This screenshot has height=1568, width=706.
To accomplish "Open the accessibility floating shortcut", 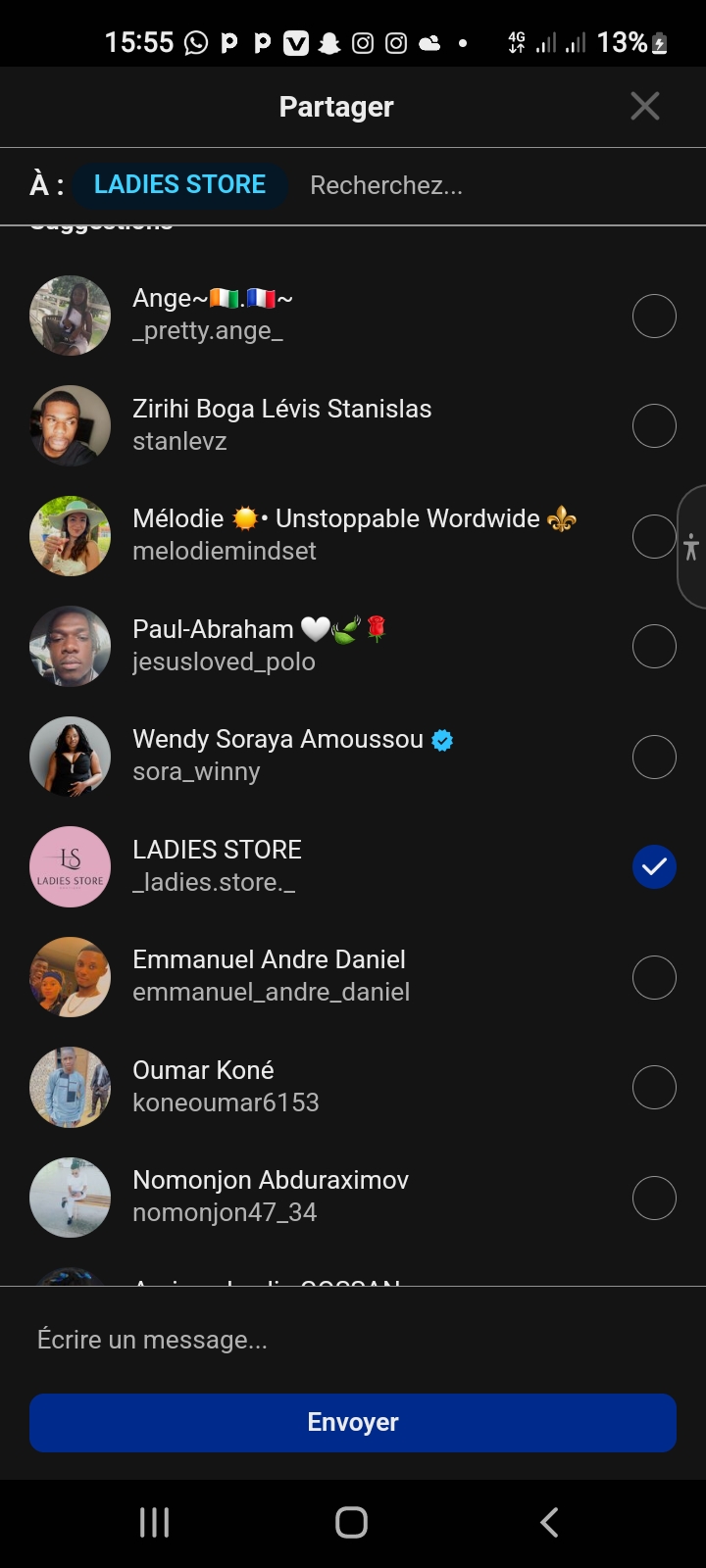I will [x=692, y=547].
